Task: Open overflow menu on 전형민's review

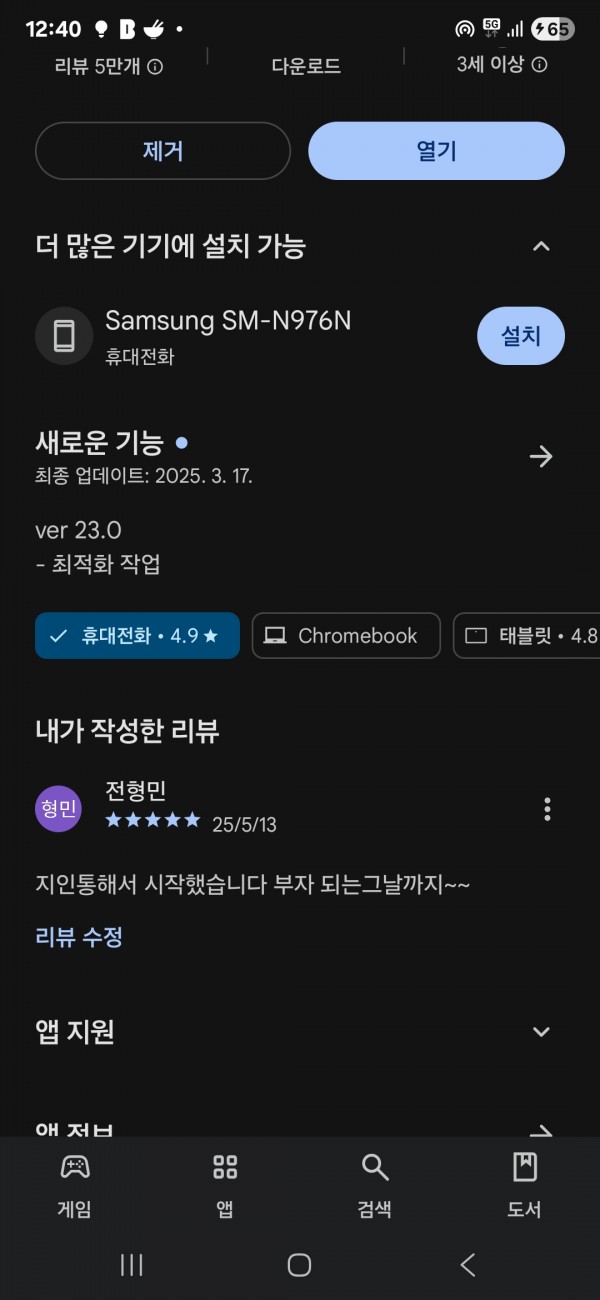Action: point(547,809)
